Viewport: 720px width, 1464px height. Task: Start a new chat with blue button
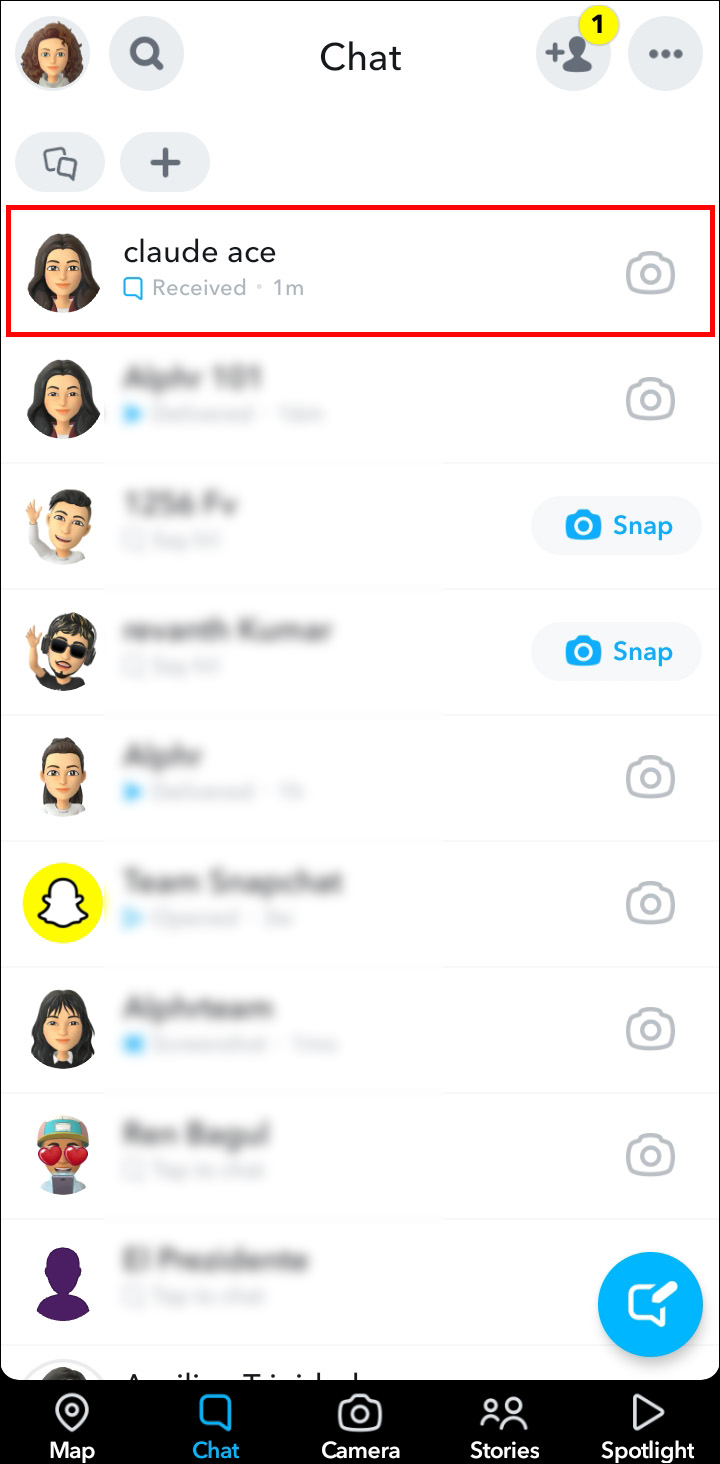pos(652,1305)
